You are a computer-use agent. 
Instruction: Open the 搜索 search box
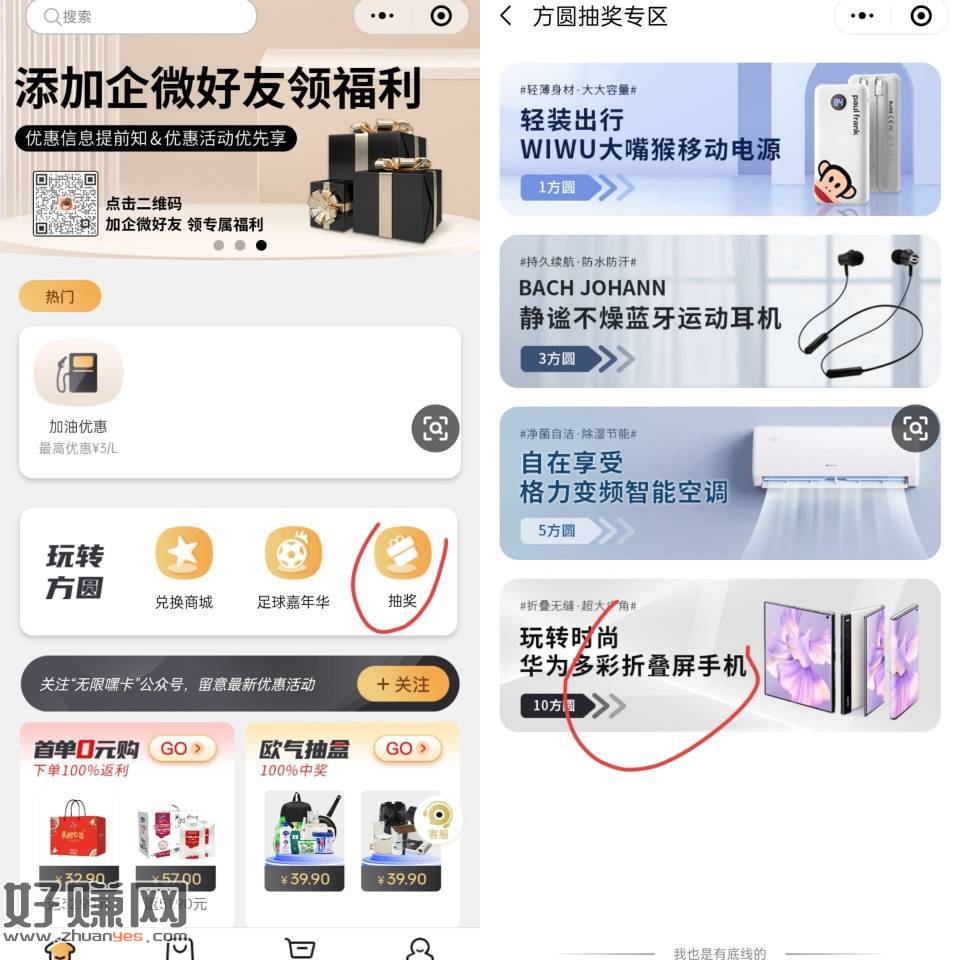pyautogui.click(x=140, y=16)
